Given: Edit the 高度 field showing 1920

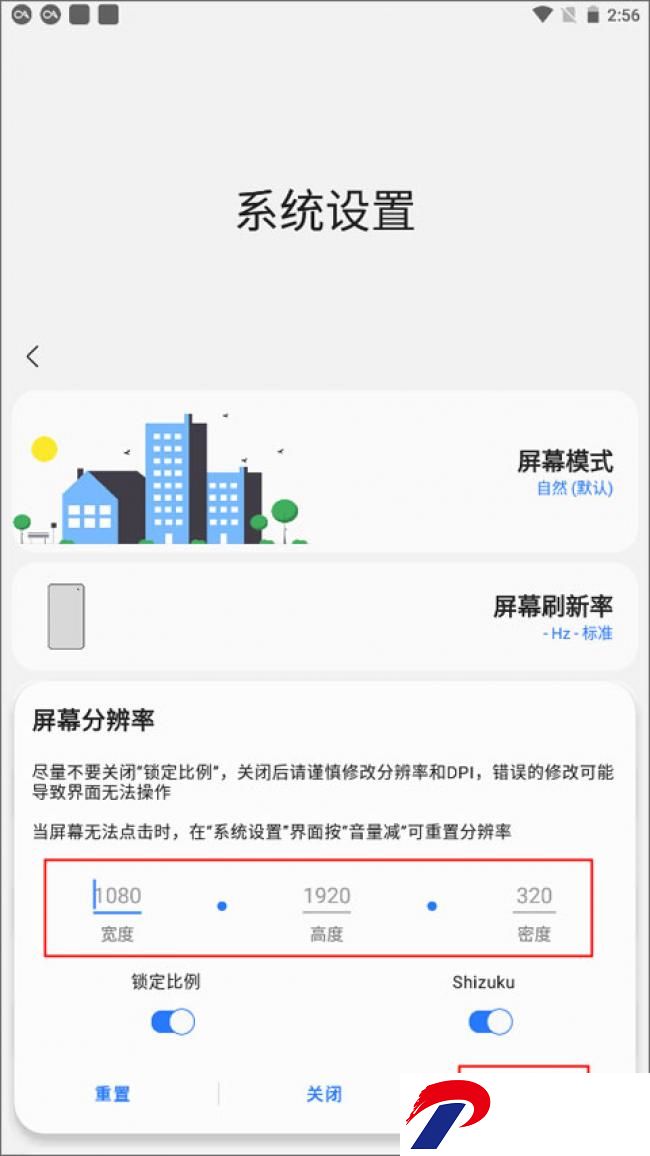Looking at the screenshot, I should [327, 896].
